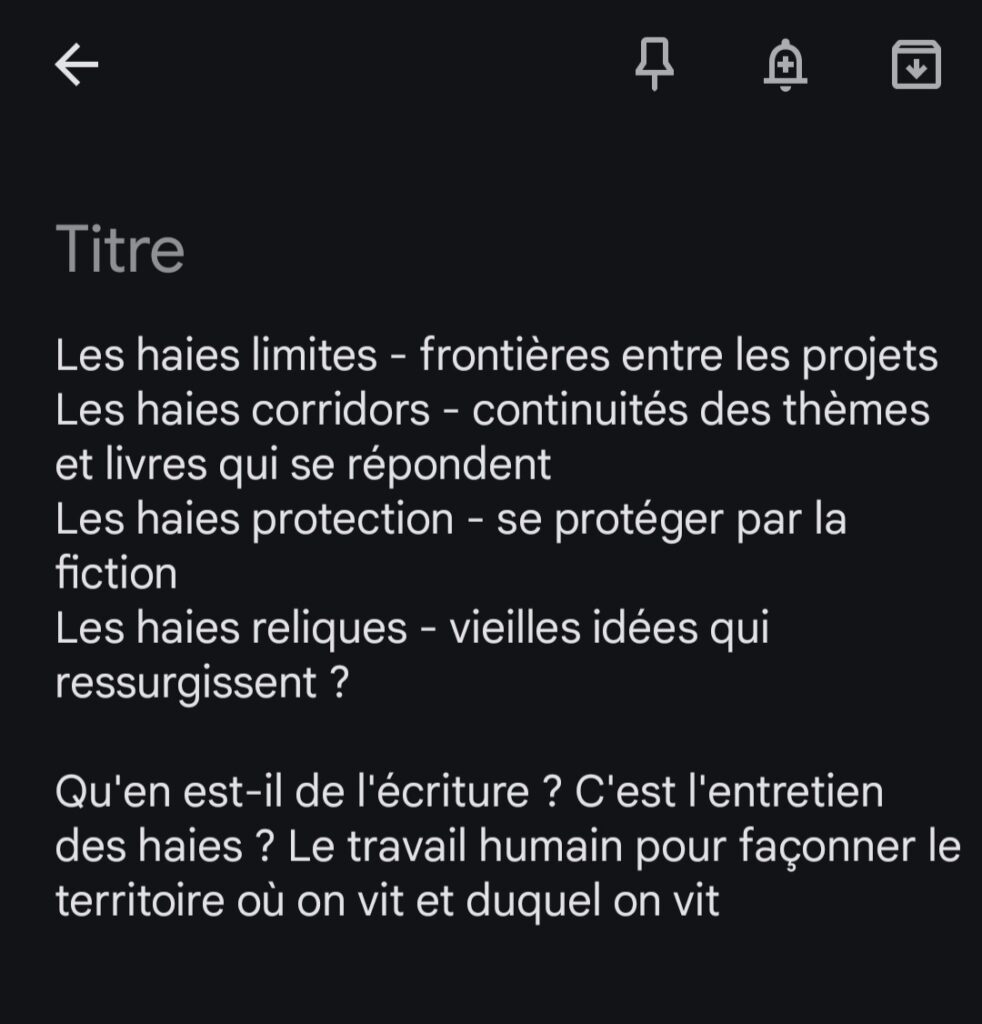The image size is (982, 1024).
Task: Pin this note
Action: [x=655, y=66]
